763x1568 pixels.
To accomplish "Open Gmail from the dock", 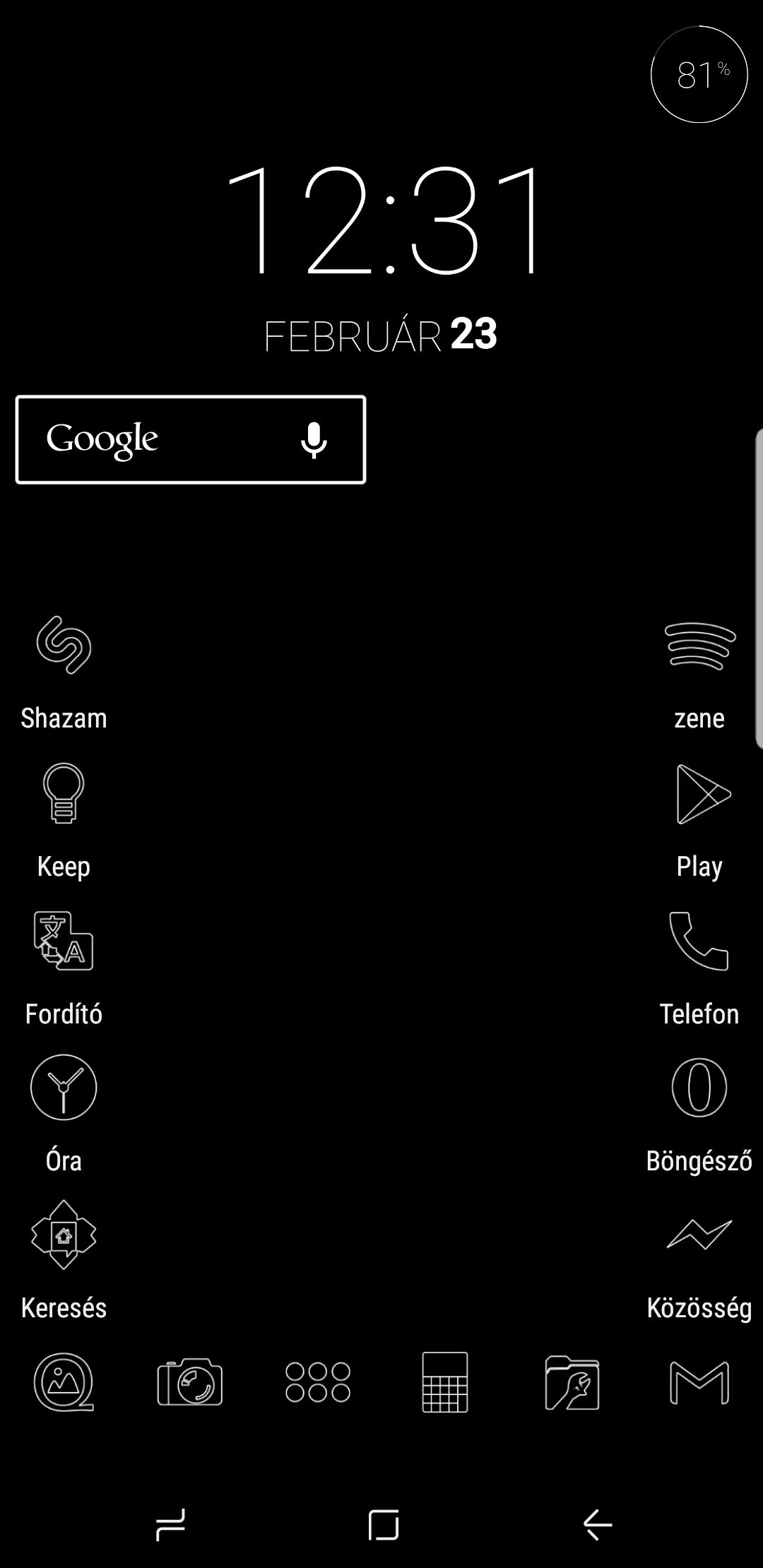I will point(699,1382).
